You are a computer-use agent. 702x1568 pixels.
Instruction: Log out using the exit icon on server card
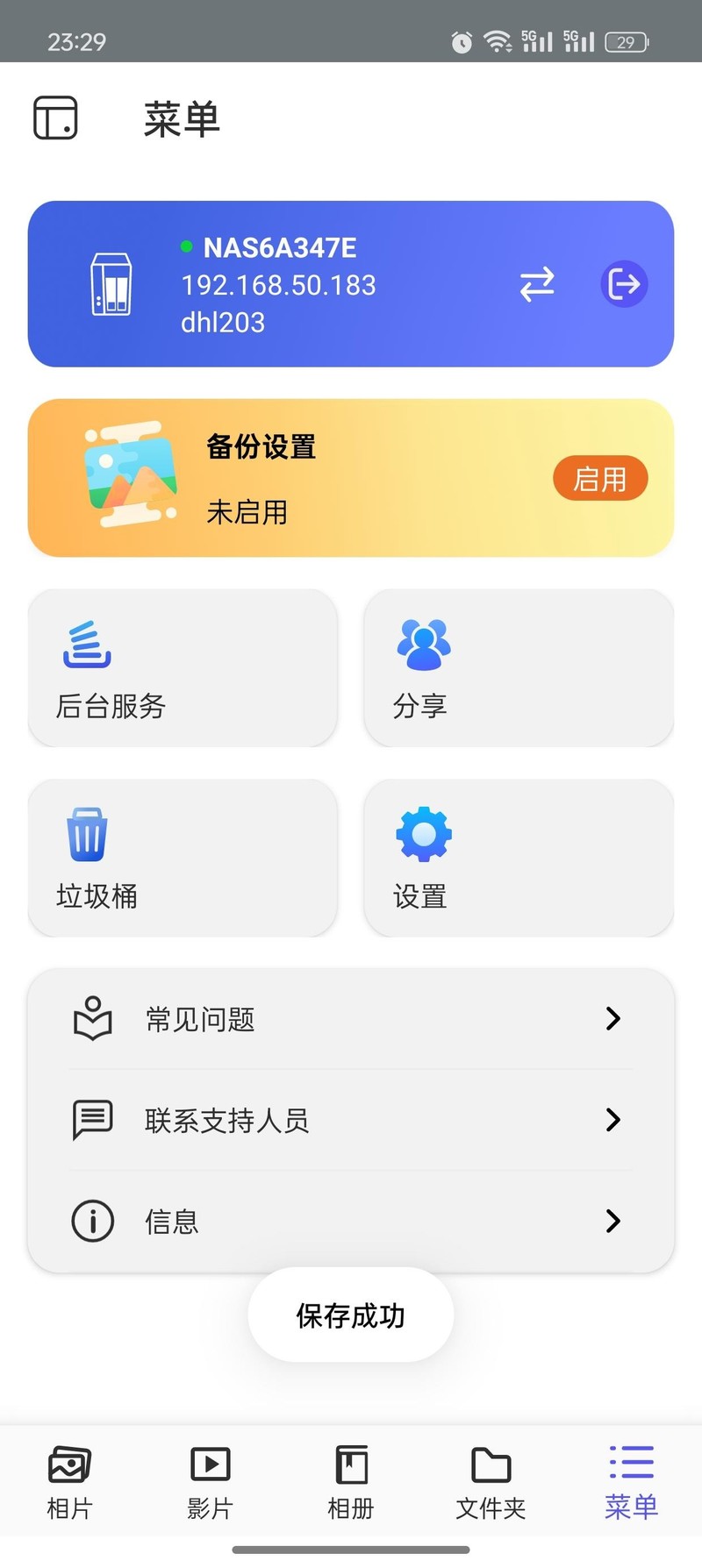click(x=625, y=284)
